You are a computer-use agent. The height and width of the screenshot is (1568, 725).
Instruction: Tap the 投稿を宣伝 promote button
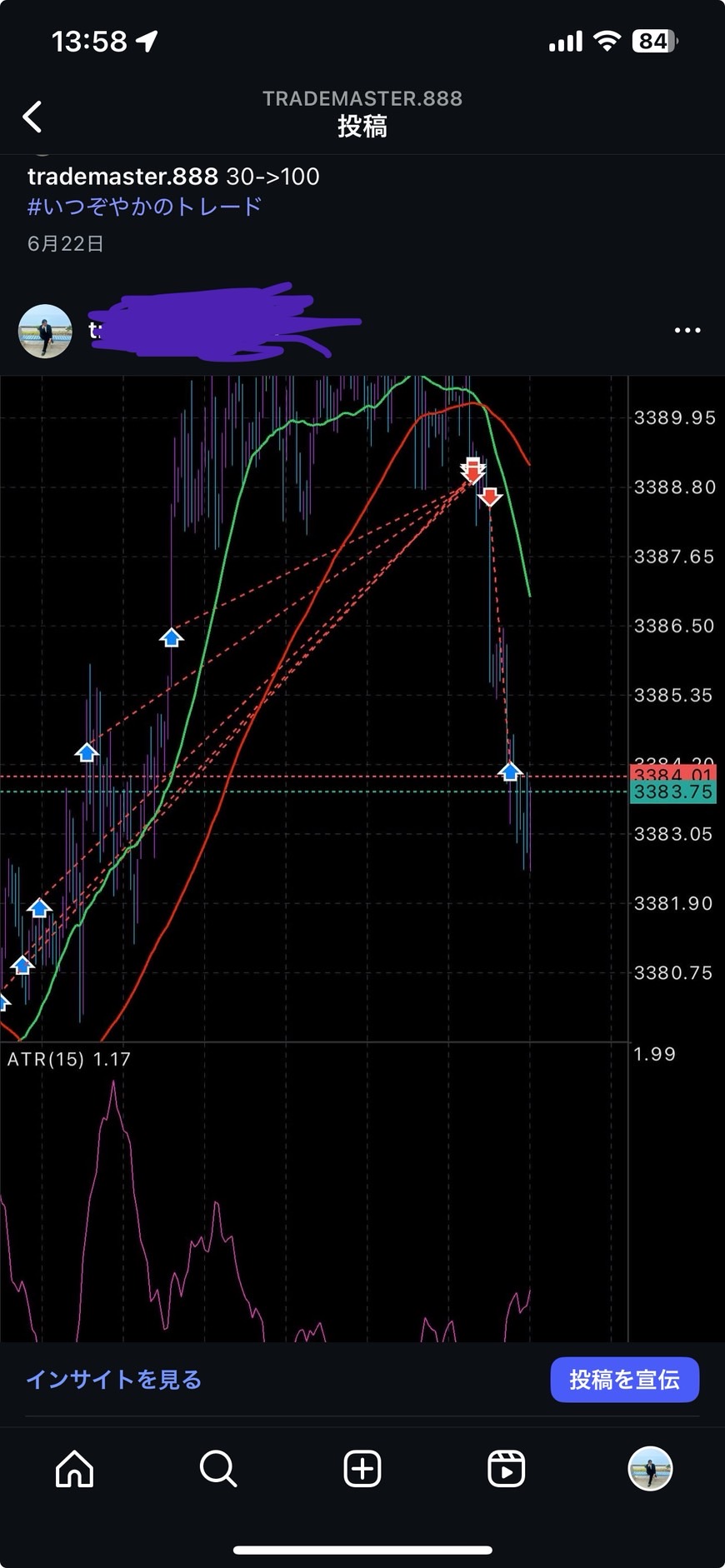(624, 1380)
